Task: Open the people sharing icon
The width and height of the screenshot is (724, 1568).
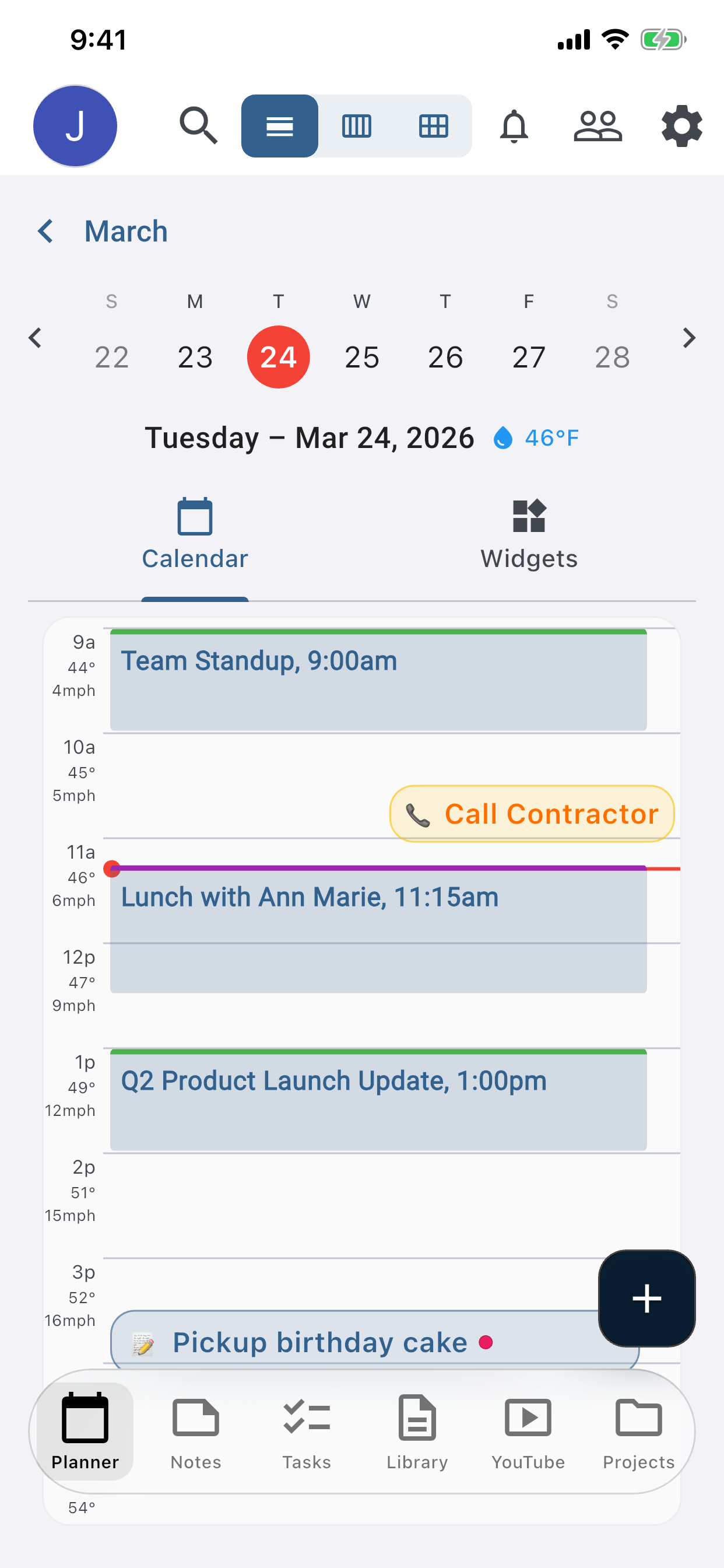Action: click(598, 126)
